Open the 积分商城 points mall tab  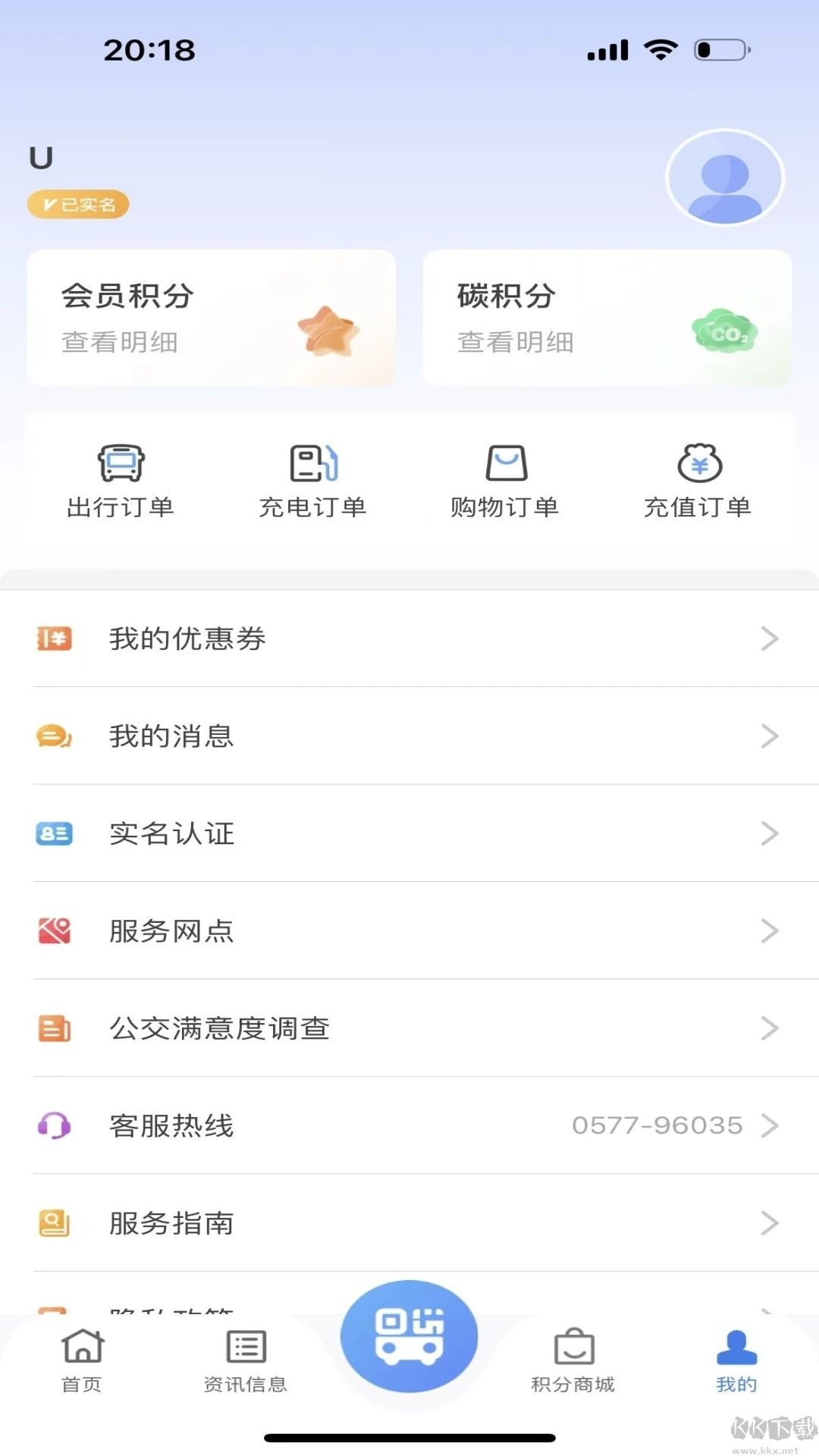(573, 1361)
